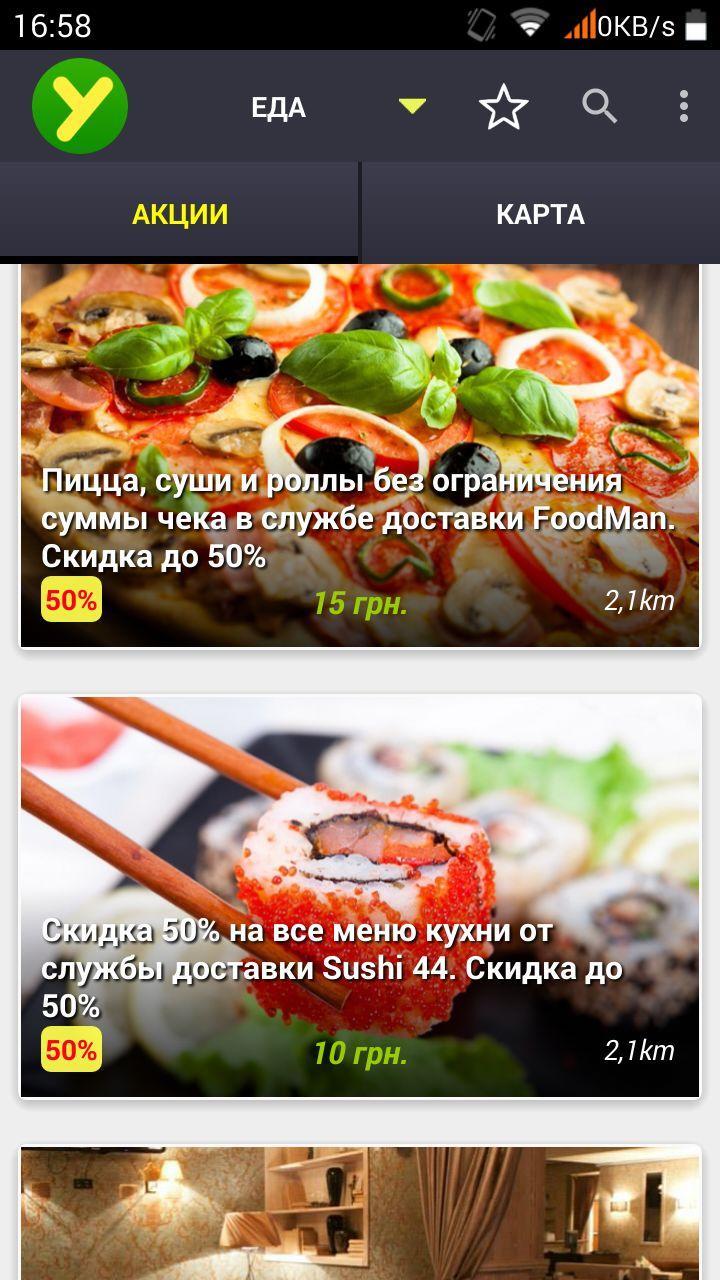
Task: Open the deal card with the interior photo
Action: click(x=360, y=1215)
